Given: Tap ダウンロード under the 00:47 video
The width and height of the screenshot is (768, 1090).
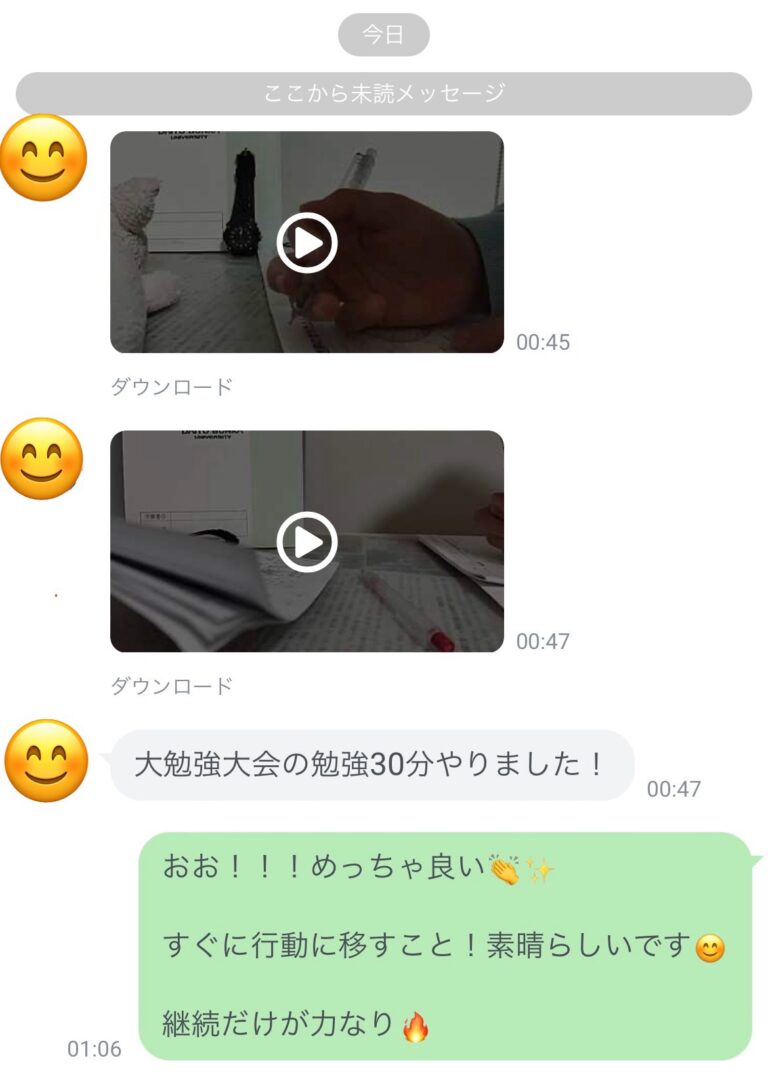Looking at the screenshot, I should 171,686.
